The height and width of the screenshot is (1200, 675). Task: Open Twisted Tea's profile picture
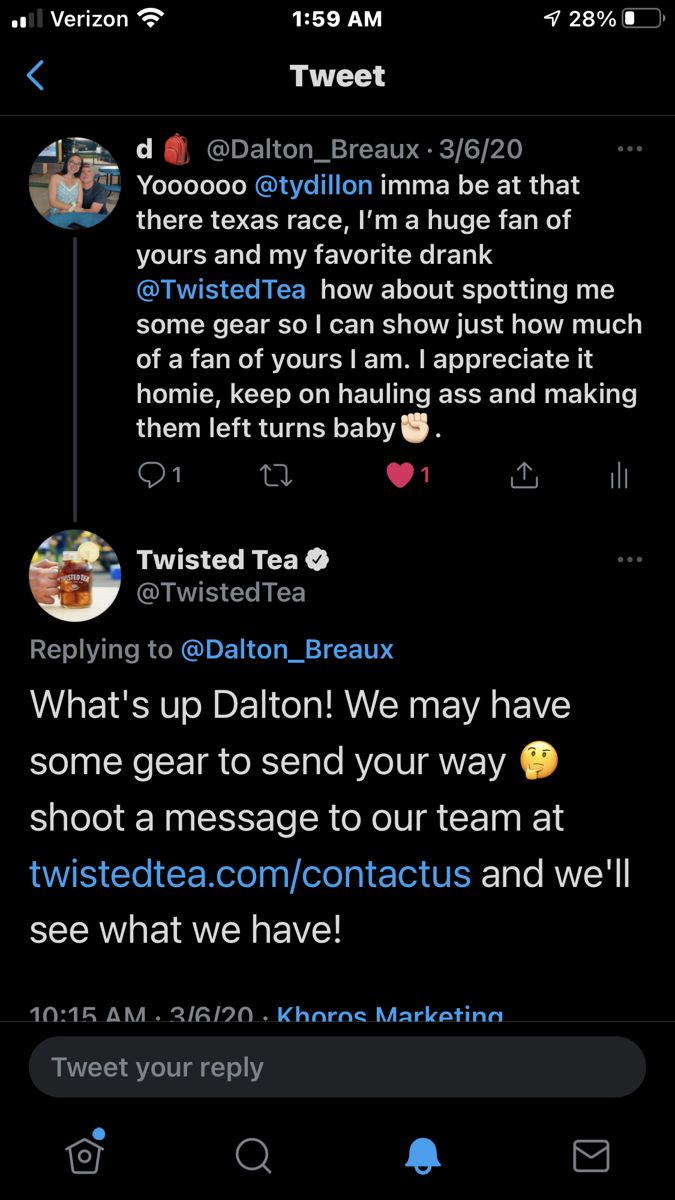(x=75, y=575)
